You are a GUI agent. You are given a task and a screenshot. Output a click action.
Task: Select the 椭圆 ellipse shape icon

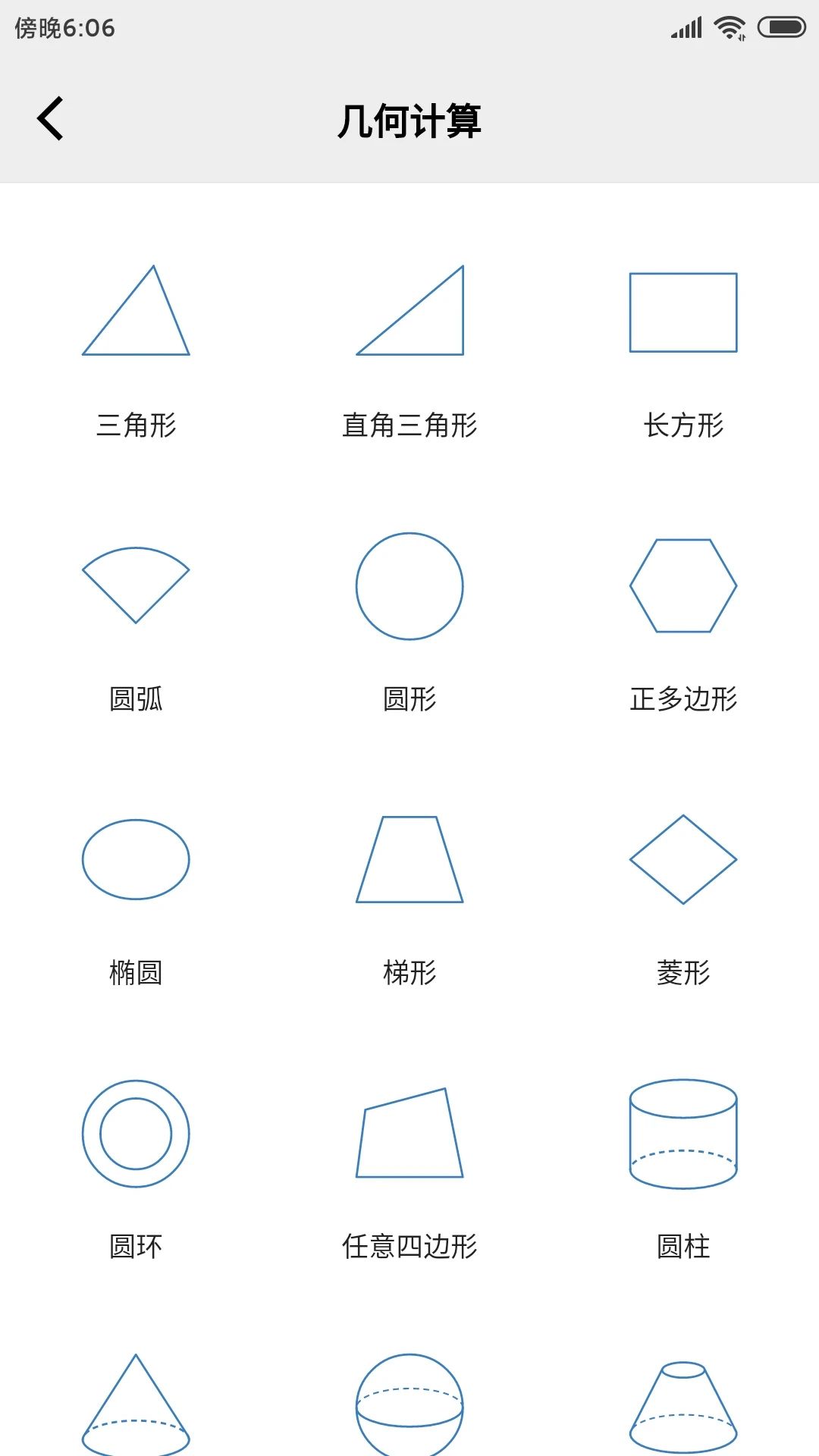coord(136,861)
